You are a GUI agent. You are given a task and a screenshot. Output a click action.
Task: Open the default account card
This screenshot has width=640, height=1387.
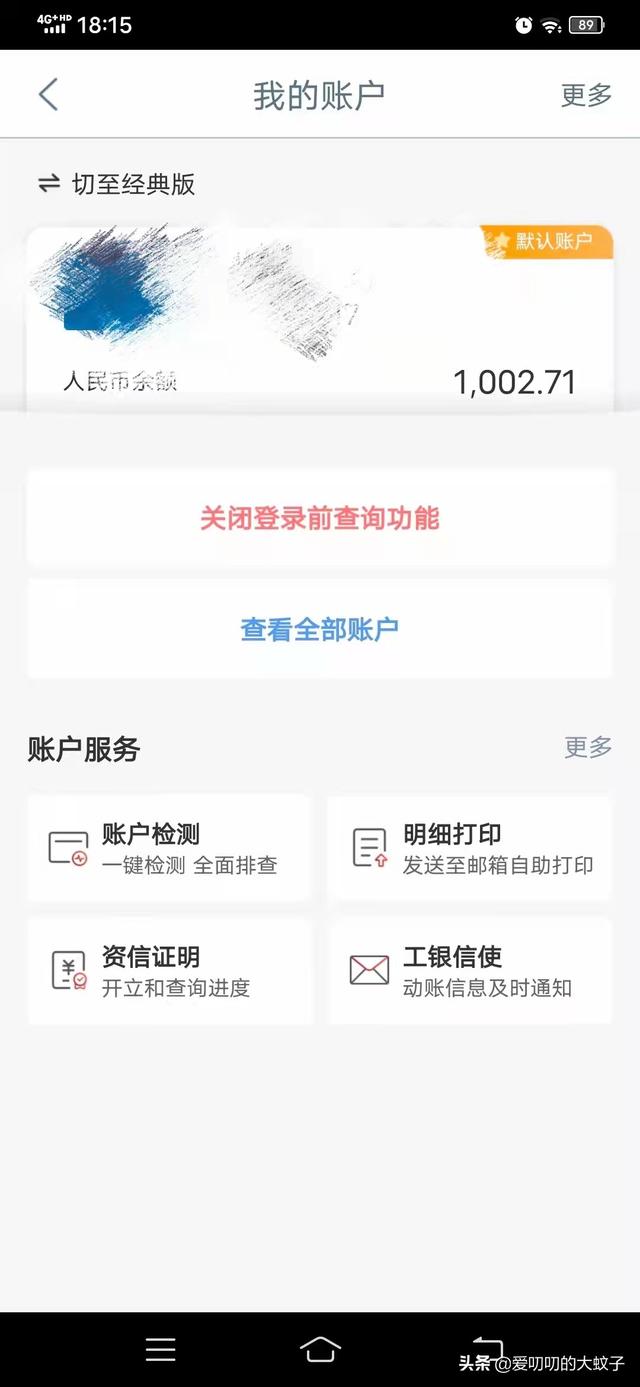click(319, 318)
